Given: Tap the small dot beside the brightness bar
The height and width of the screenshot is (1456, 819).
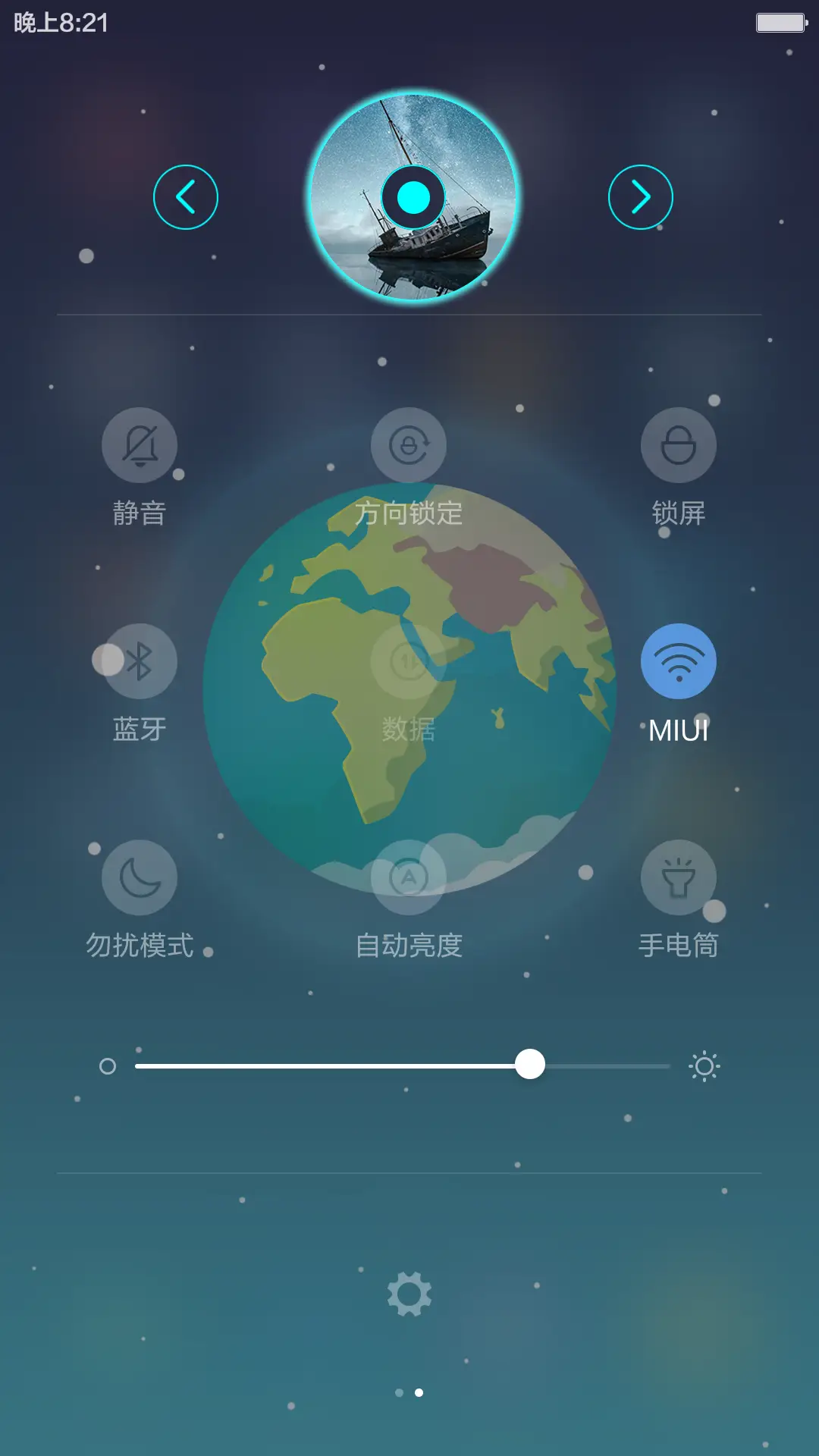Looking at the screenshot, I should [108, 1066].
